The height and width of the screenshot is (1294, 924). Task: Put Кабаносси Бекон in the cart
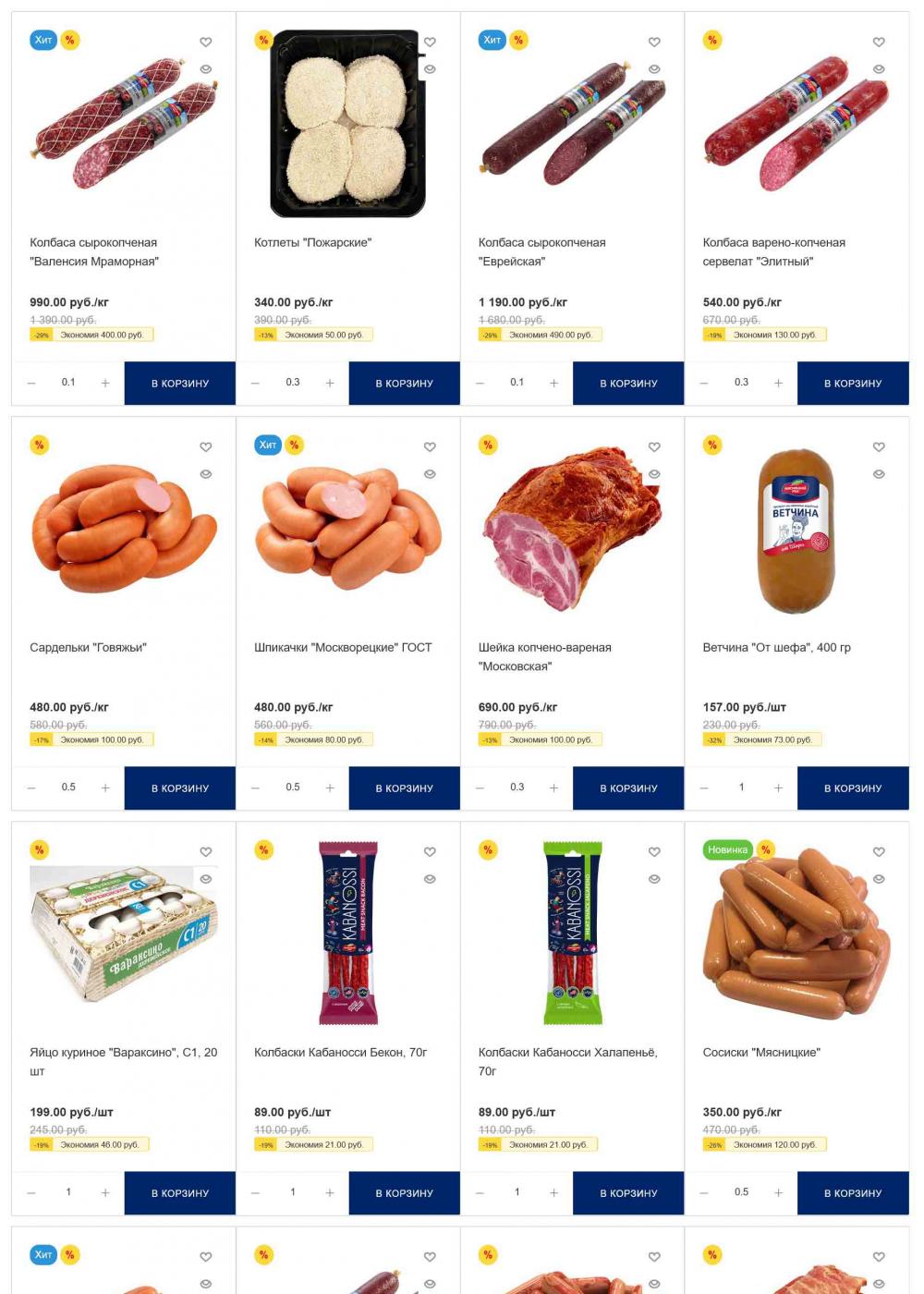point(404,1193)
